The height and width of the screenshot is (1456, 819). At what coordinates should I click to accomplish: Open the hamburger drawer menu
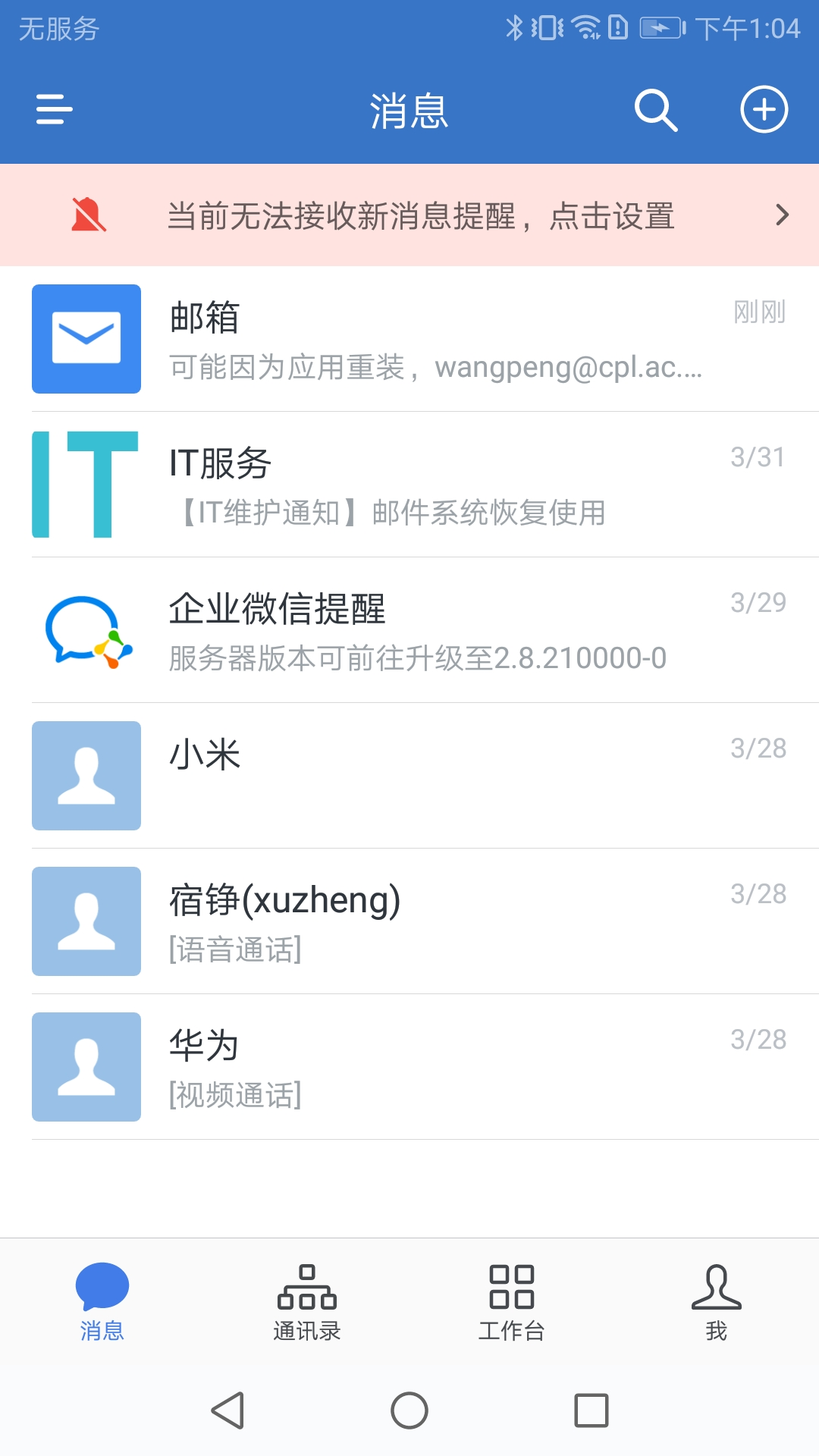(x=55, y=109)
